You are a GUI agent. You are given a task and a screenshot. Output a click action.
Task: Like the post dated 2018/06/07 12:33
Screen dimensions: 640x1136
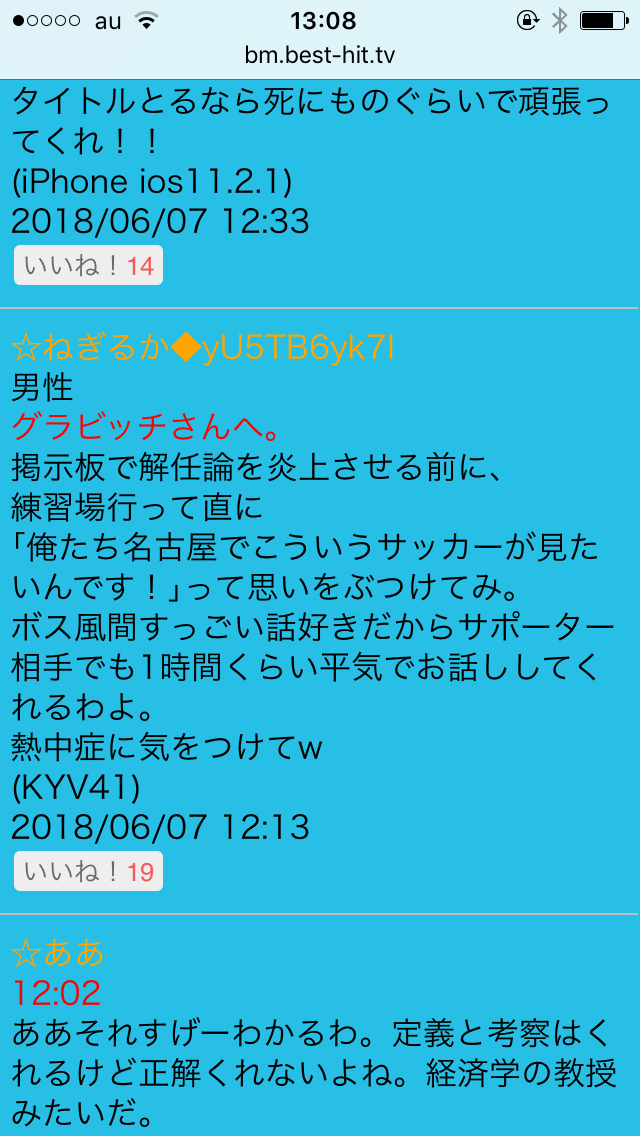88,265
